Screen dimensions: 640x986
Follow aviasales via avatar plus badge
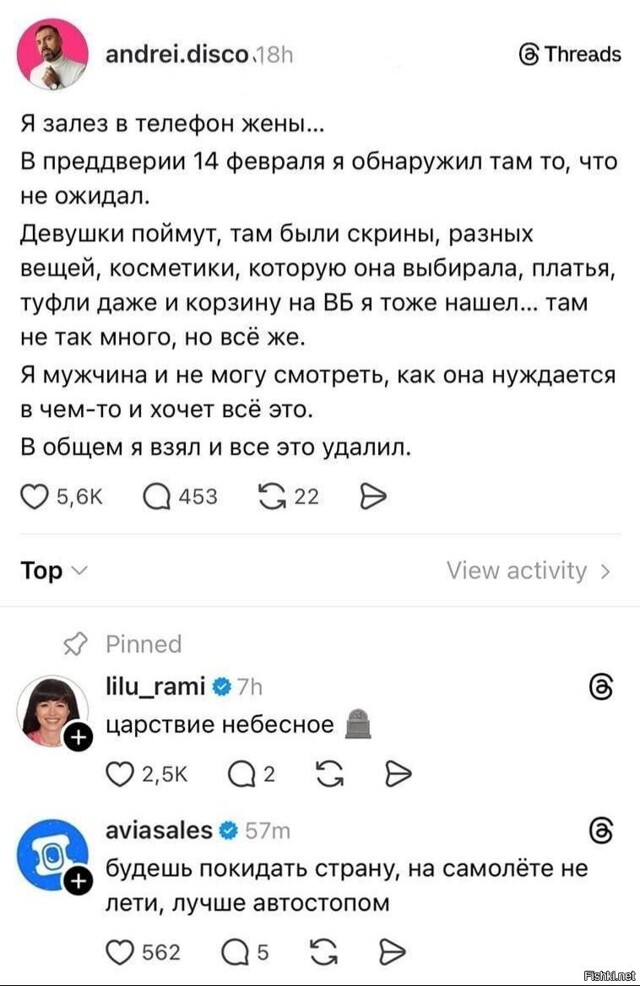pos(77,882)
